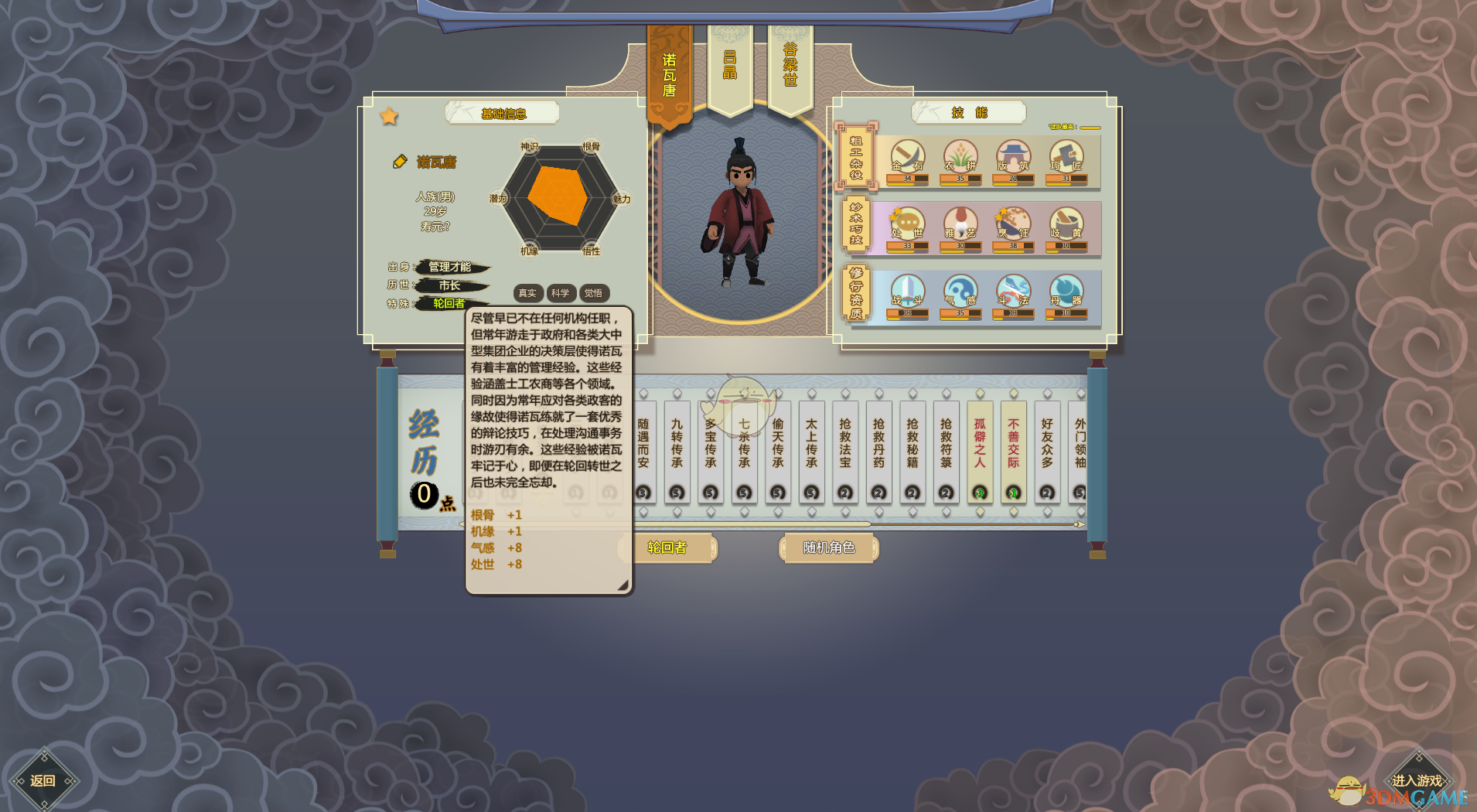1477x812 pixels.
Task: Tap the 返回 back button
Action: tap(43, 781)
